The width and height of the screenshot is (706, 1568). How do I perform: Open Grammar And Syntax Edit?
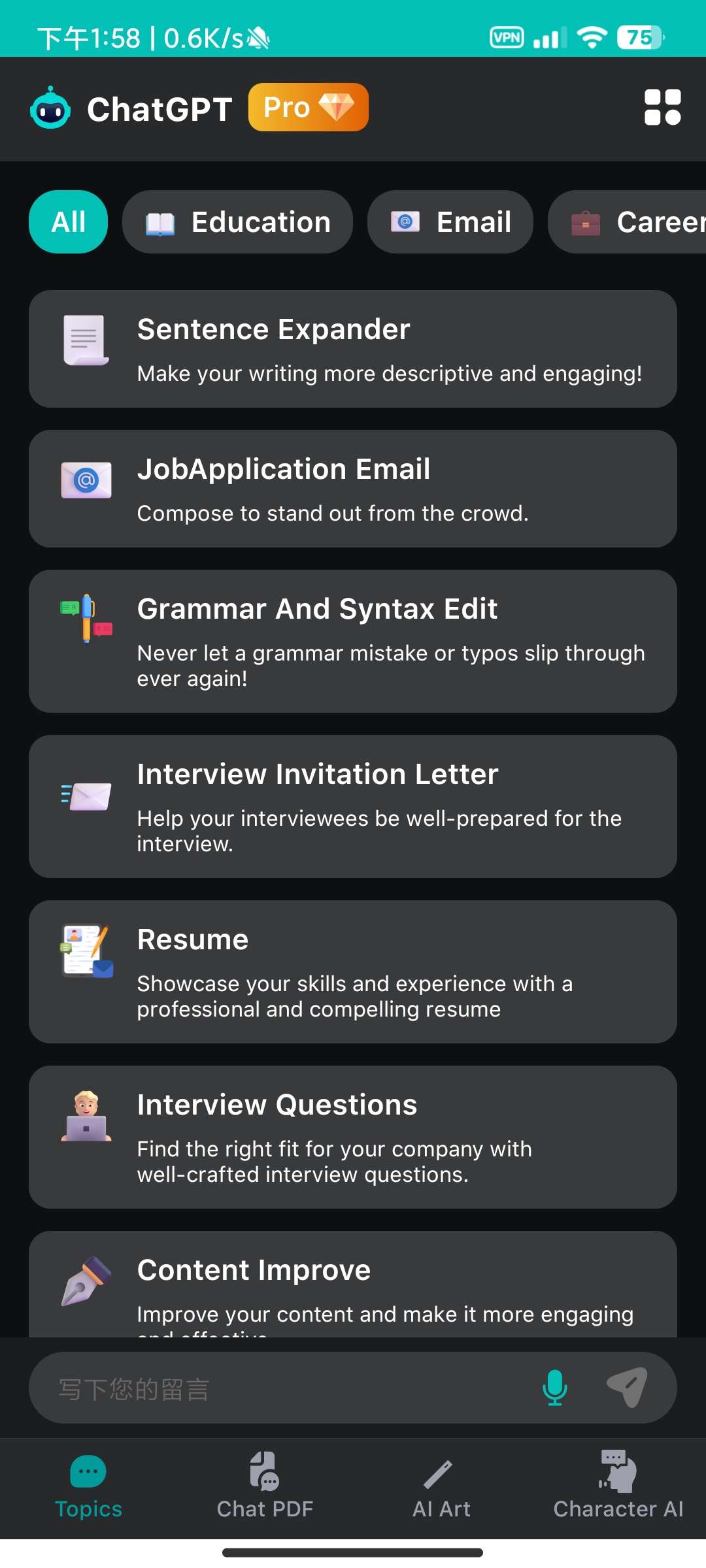(x=353, y=642)
